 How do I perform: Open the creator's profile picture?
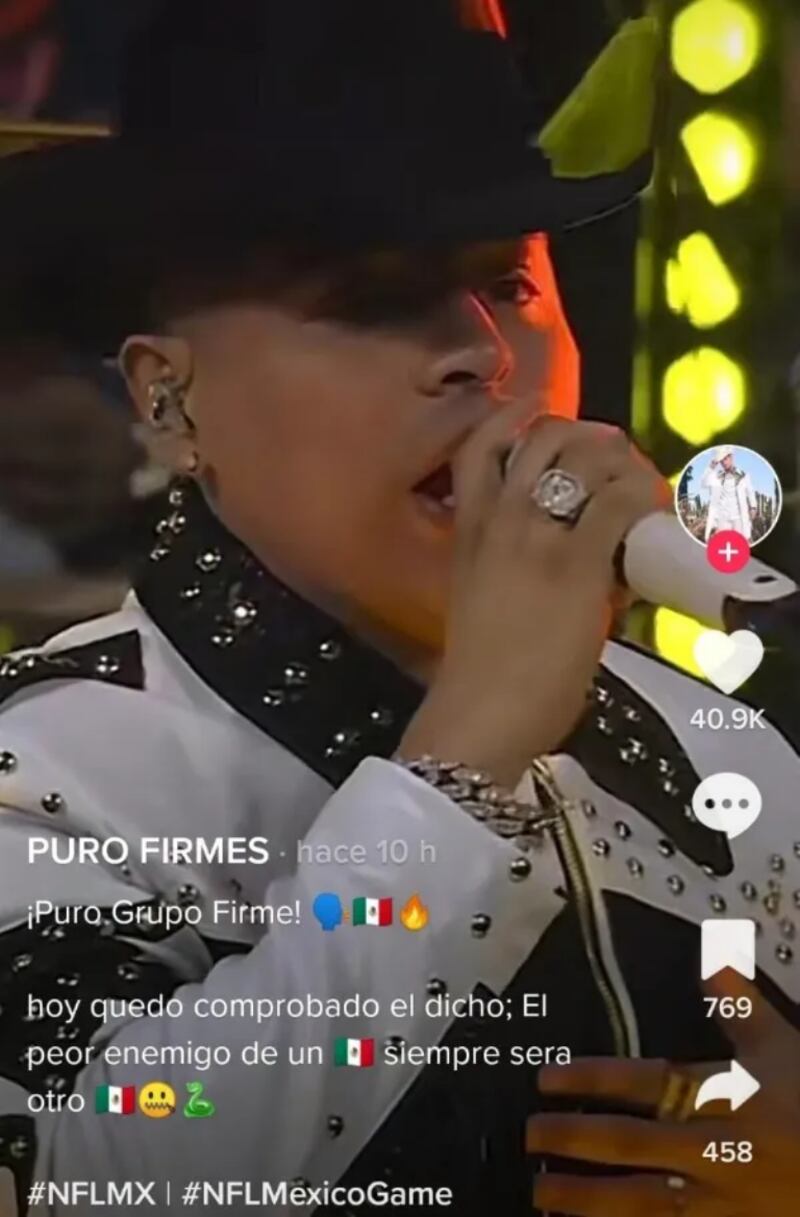click(x=728, y=495)
